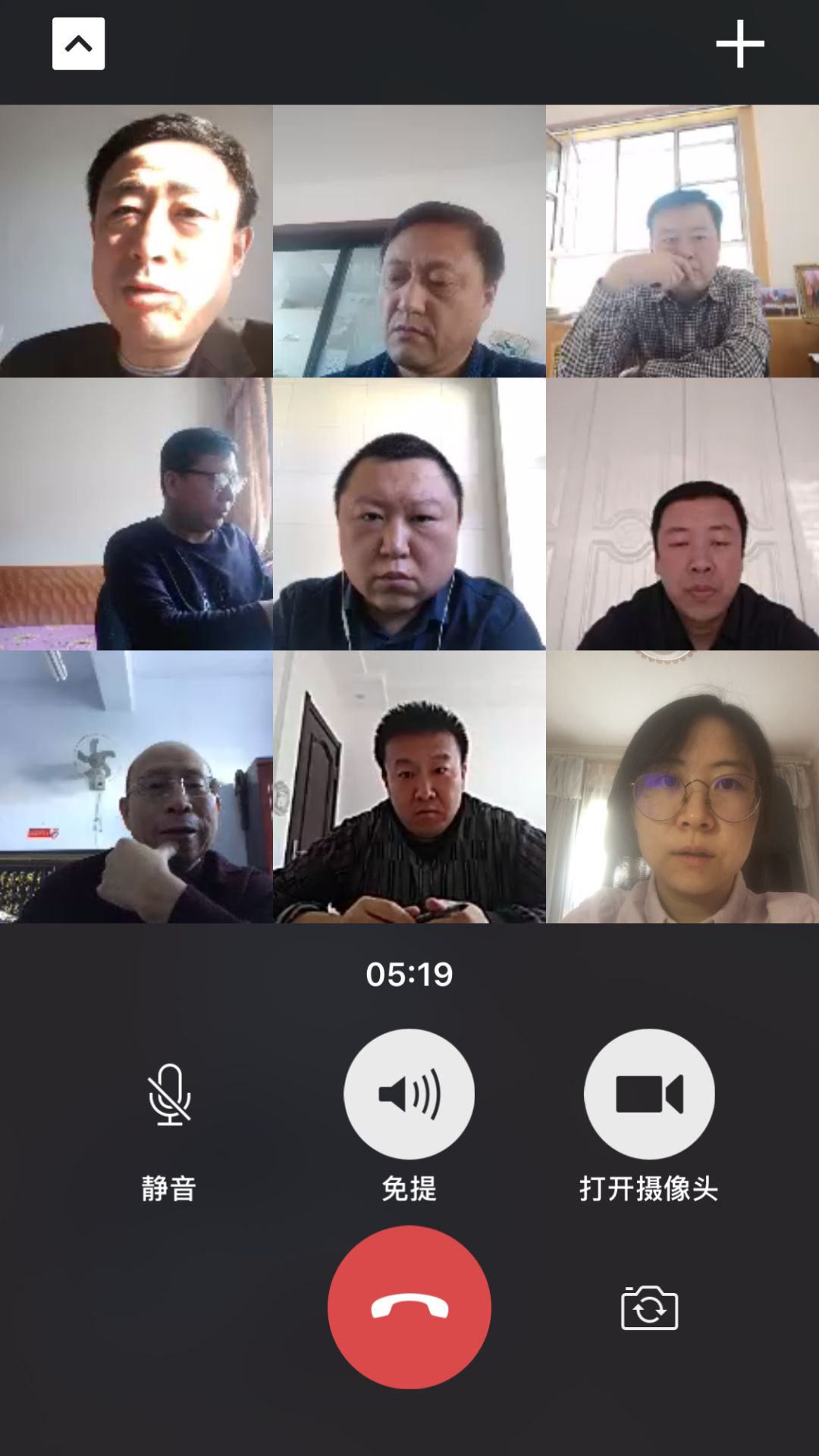Enlarge the video of the man in the checkered shirt

coord(682,241)
